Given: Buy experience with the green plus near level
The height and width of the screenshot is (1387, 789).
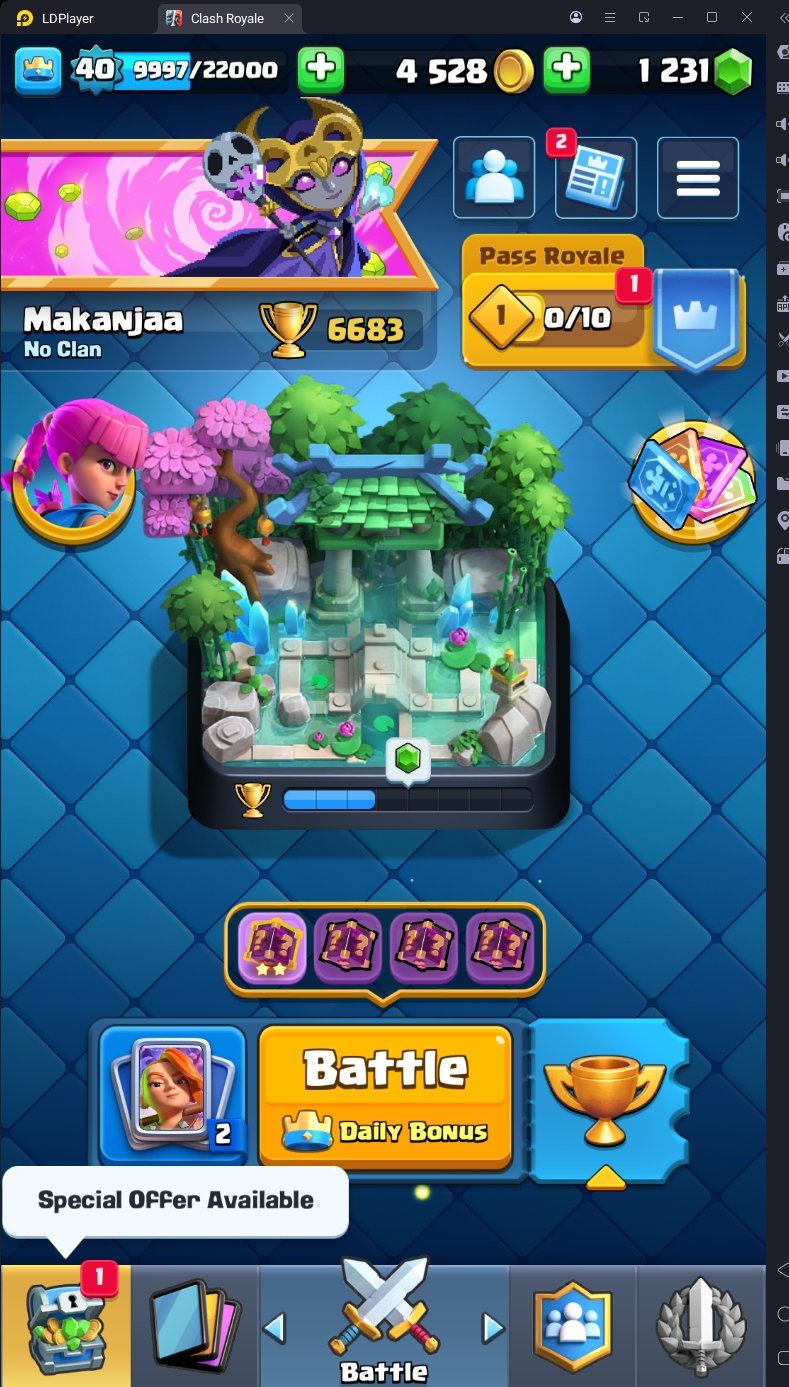Looking at the screenshot, I should tap(322, 70).
